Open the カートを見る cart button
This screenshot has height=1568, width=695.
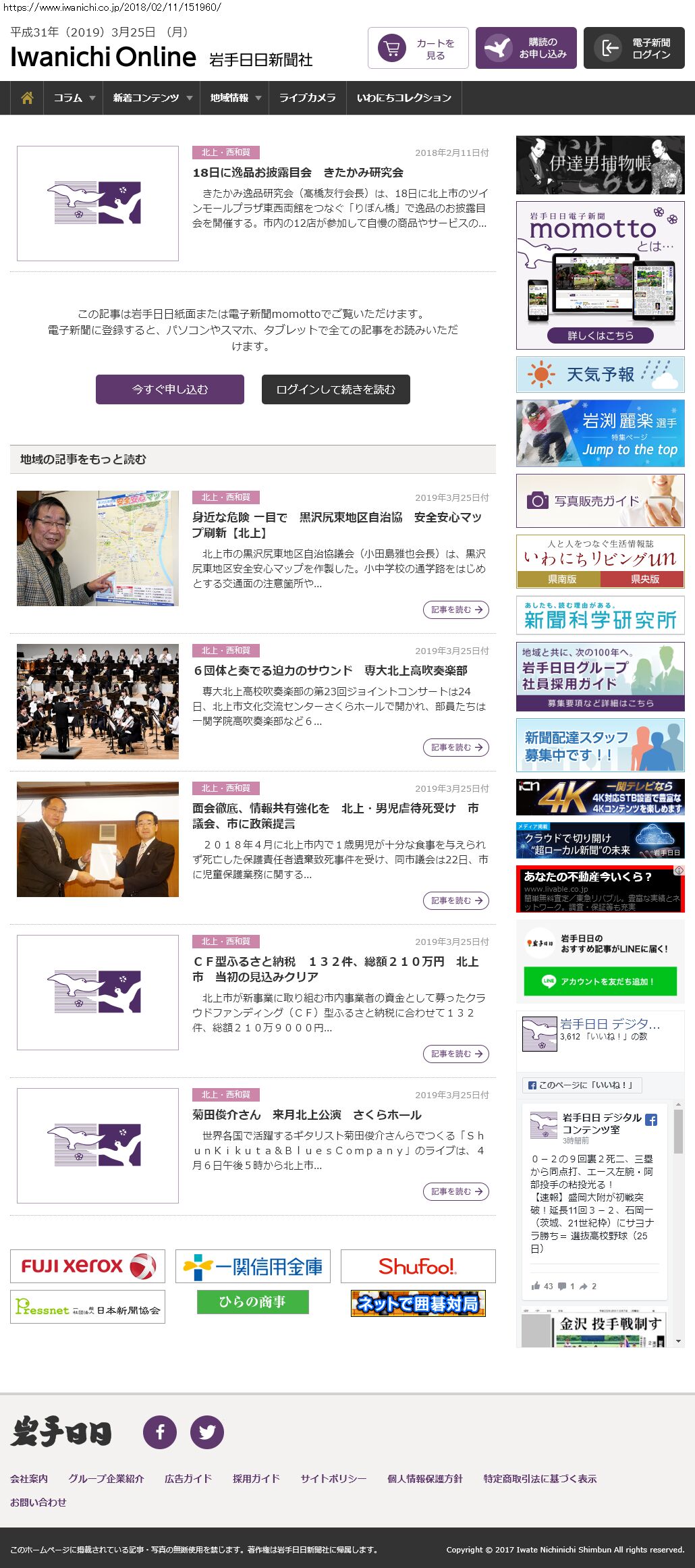tap(418, 48)
